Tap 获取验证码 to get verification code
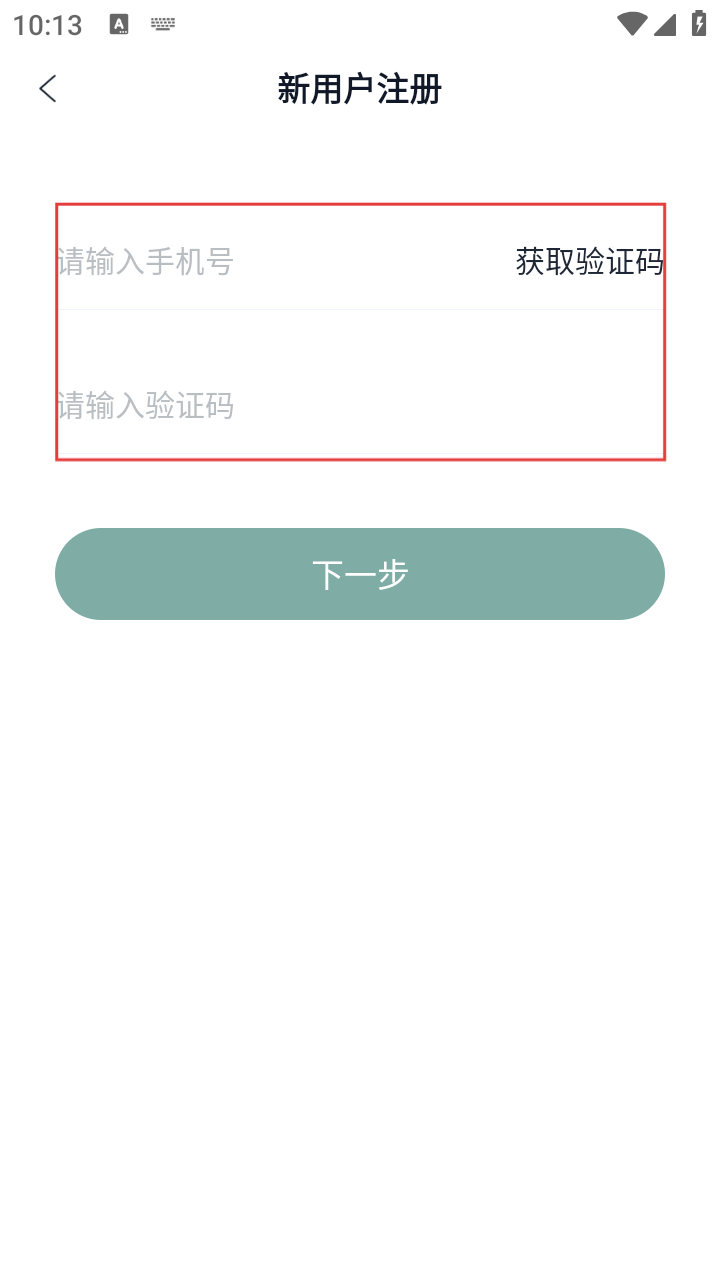Viewport: 720px width, 1280px height. (589, 262)
